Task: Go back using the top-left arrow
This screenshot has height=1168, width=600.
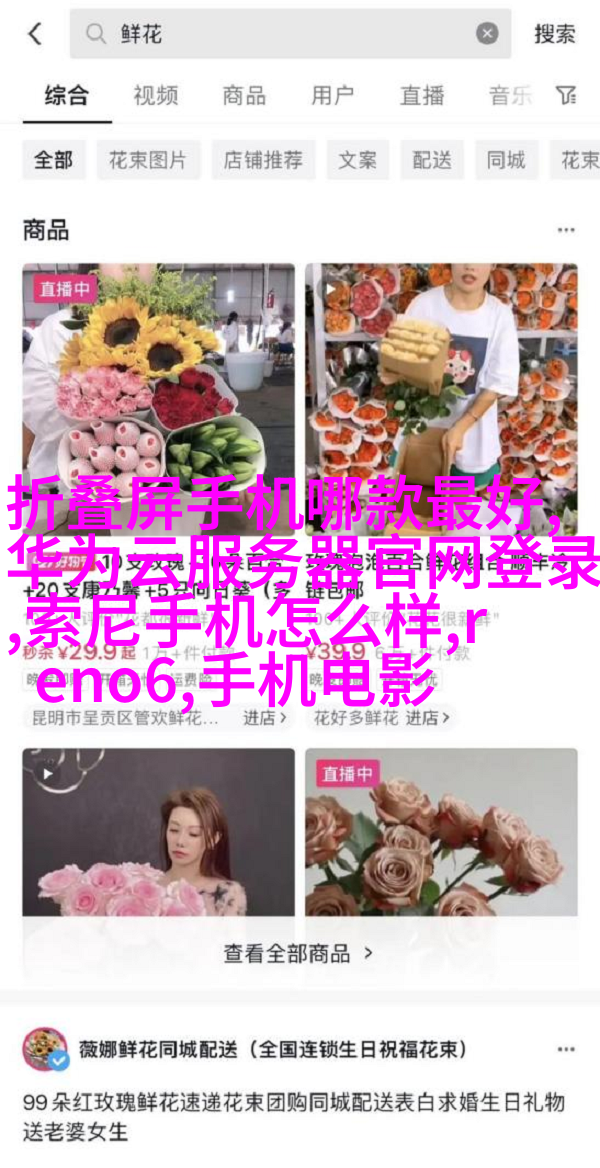Action: click(x=35, y=34)
